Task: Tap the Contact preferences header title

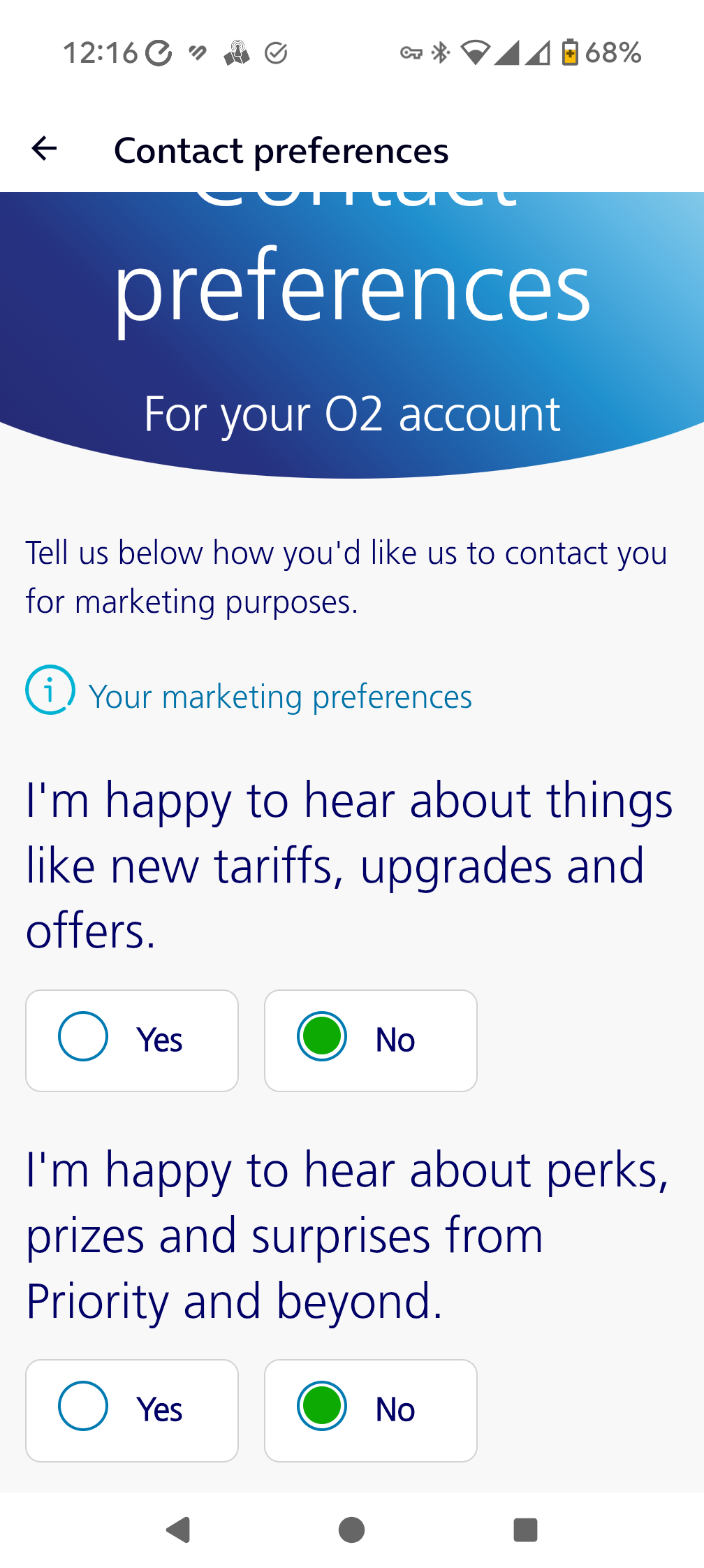Action: (x=281, y=150)
